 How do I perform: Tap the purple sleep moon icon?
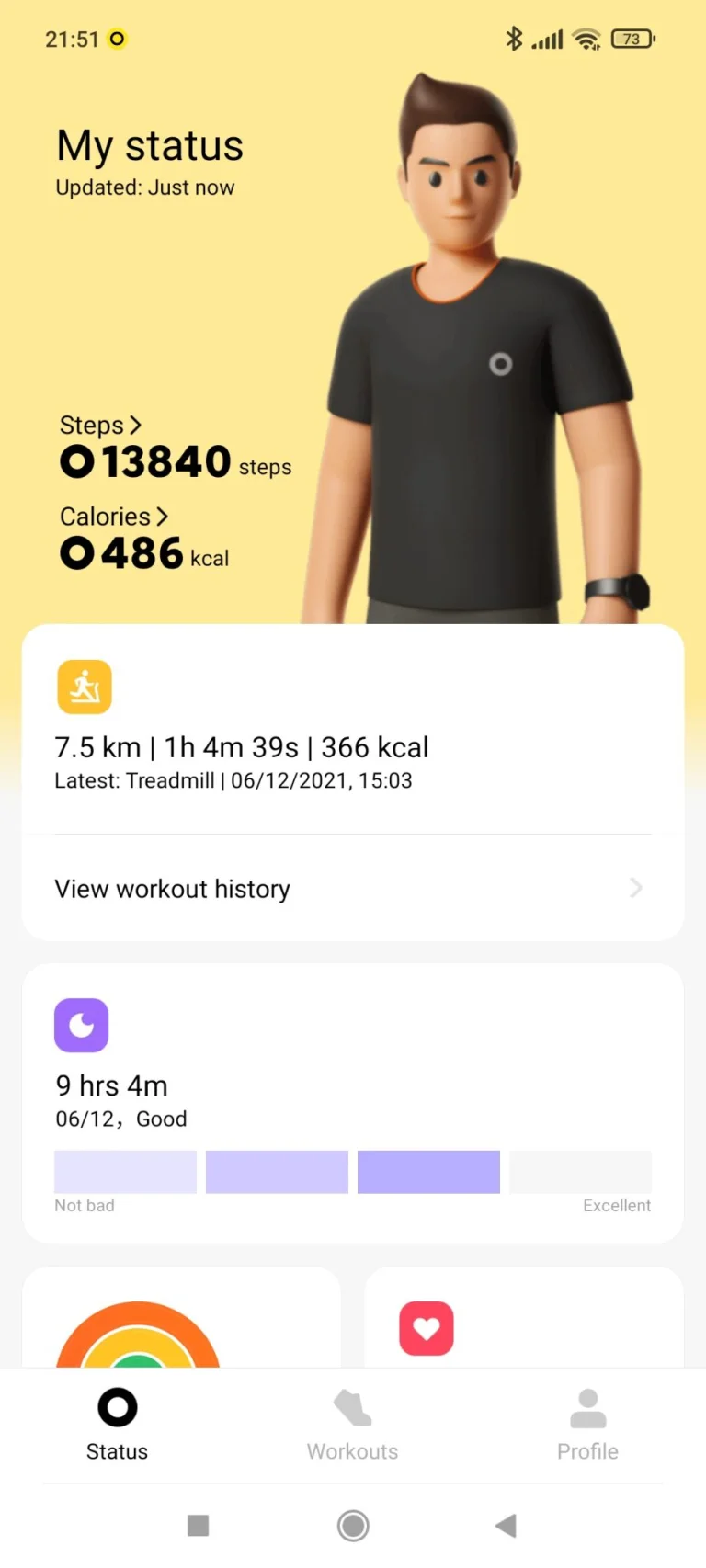(x=82, y=1024)
